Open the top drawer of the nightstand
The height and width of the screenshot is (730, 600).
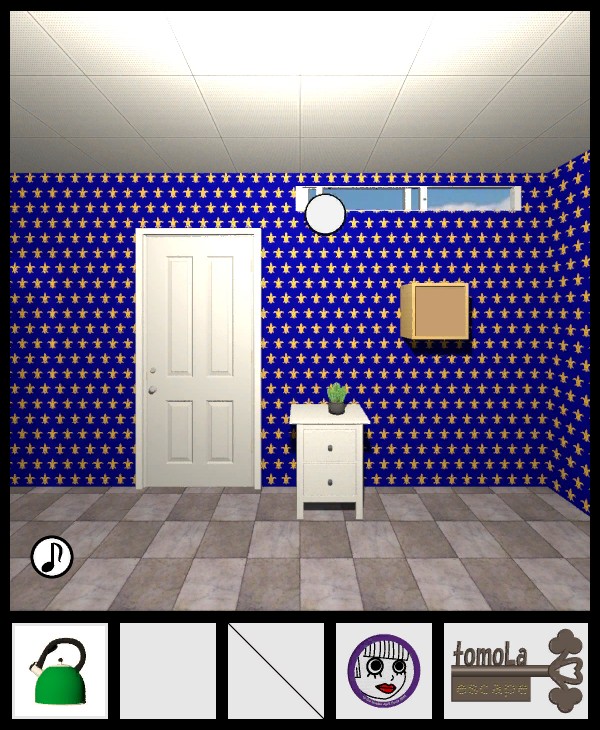tap(330, 444)
